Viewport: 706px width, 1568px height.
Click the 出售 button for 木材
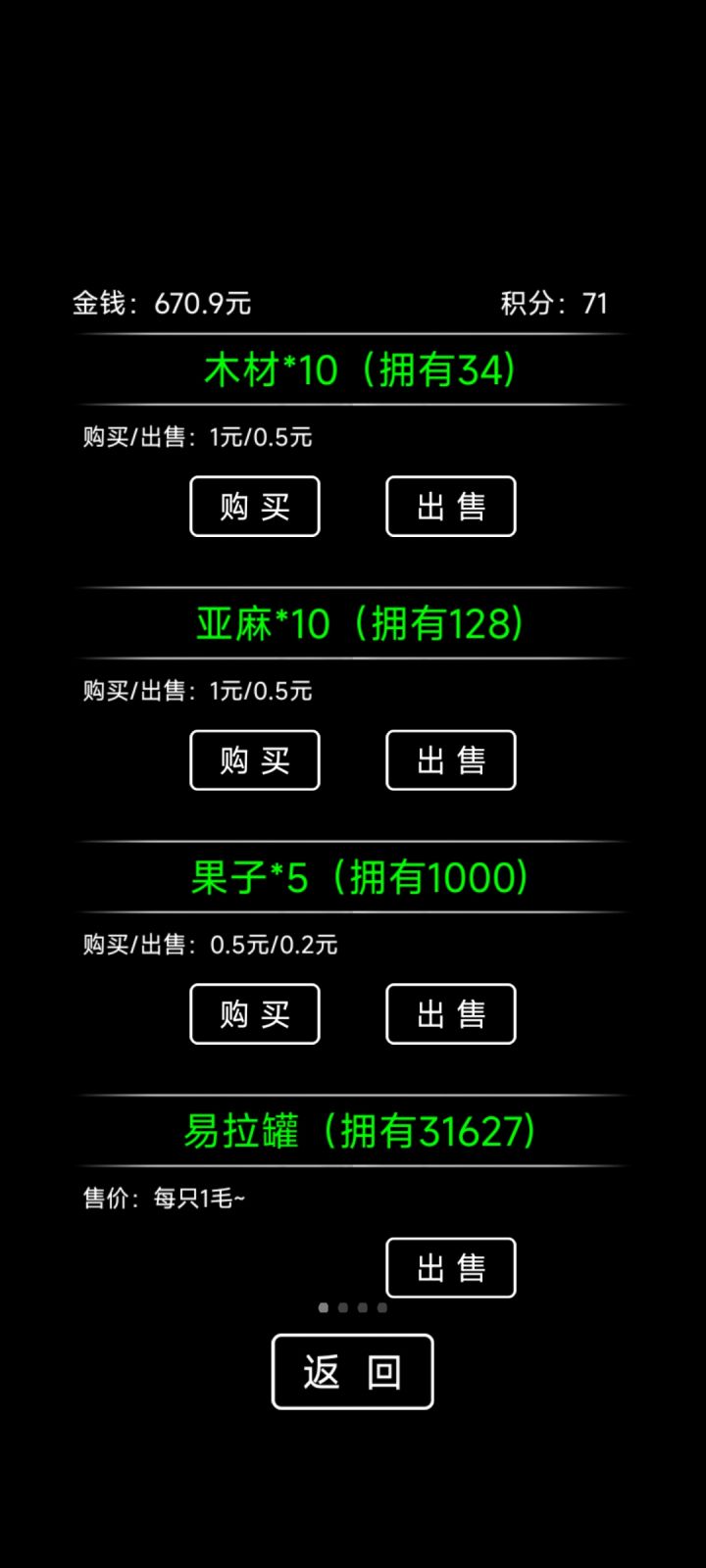click(x=450, y=507)
